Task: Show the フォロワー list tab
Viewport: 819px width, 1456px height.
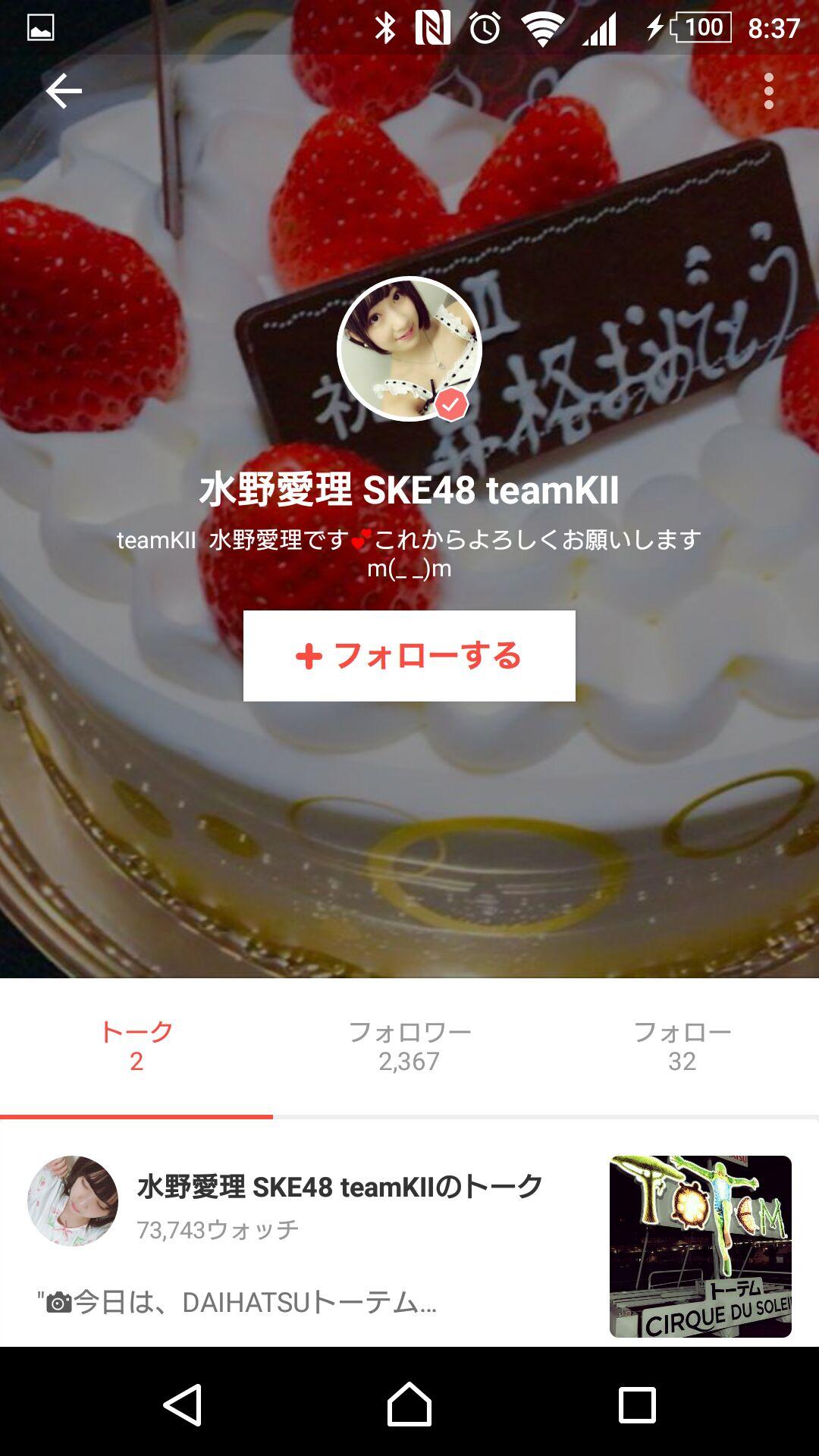Action: 409,1046
